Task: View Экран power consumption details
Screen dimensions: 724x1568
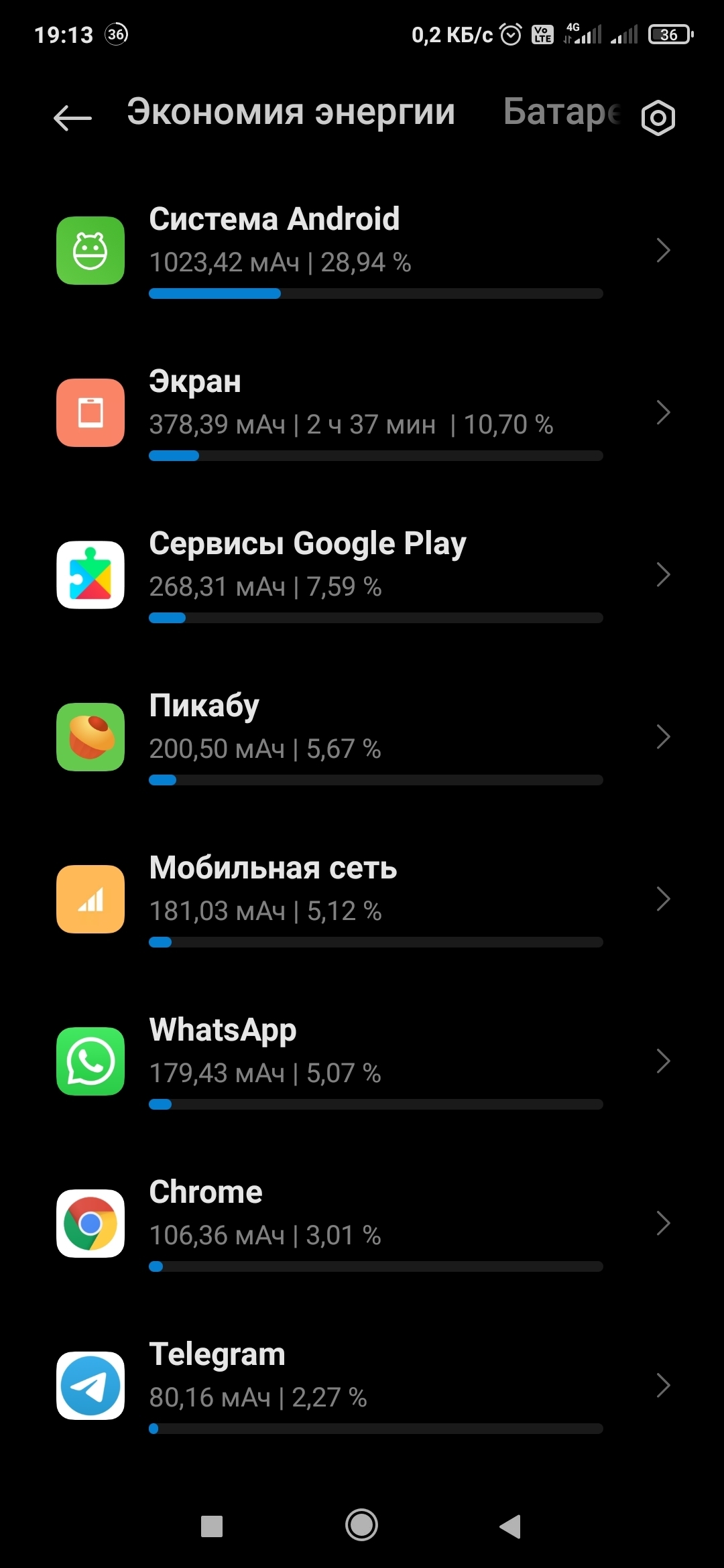Action: [x=362, y=413]
